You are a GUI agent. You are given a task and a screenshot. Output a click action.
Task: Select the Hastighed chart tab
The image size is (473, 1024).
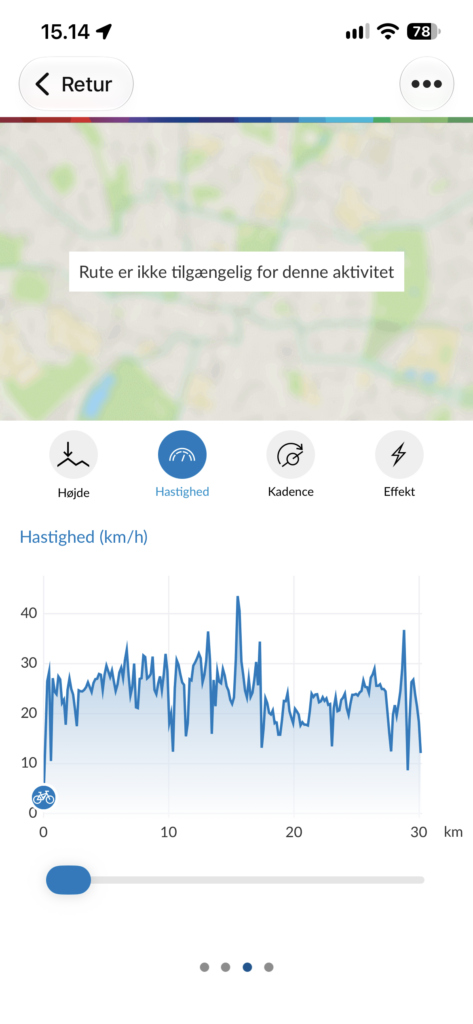[182, 465]
